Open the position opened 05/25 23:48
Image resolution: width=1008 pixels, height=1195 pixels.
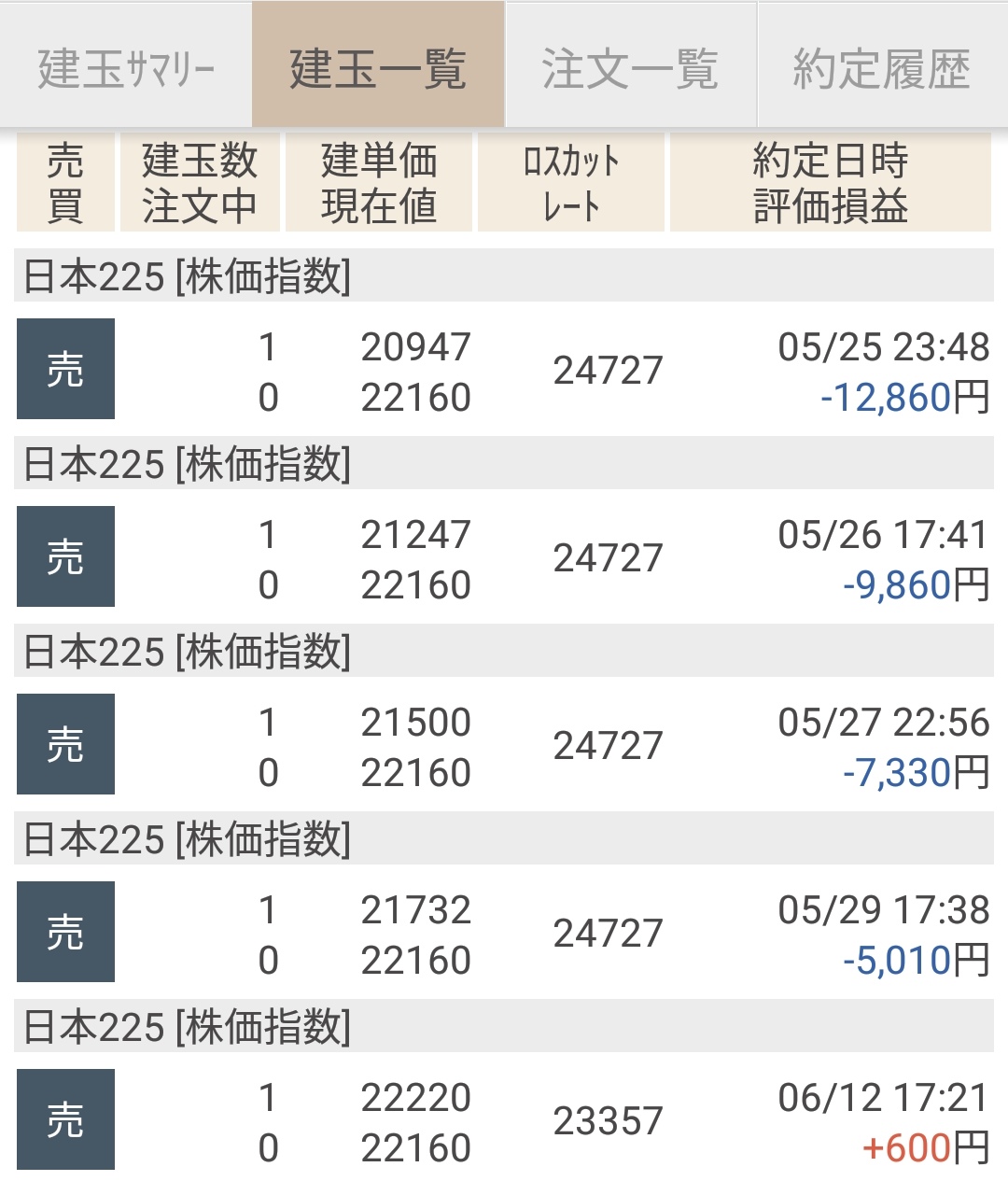coord(504,371)
